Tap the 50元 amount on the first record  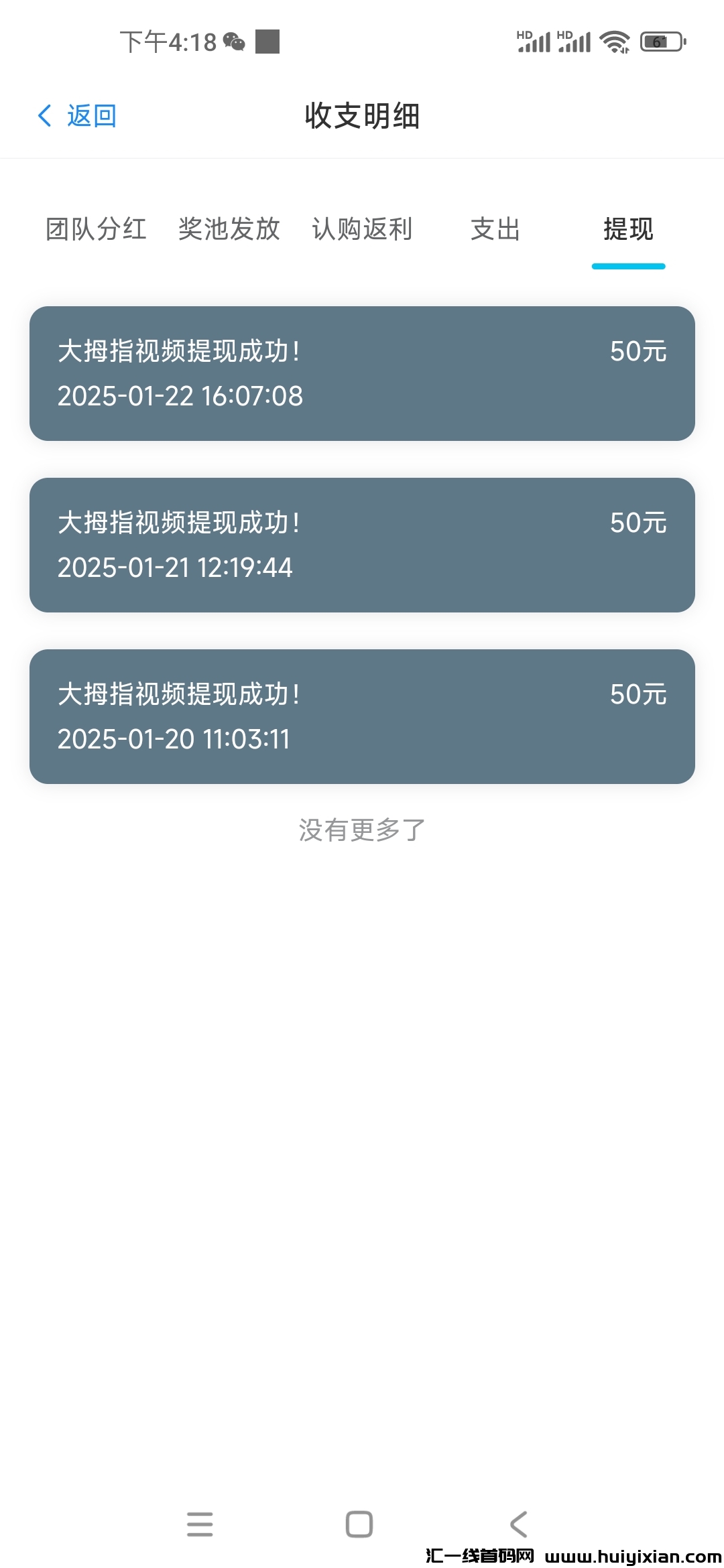638,352
